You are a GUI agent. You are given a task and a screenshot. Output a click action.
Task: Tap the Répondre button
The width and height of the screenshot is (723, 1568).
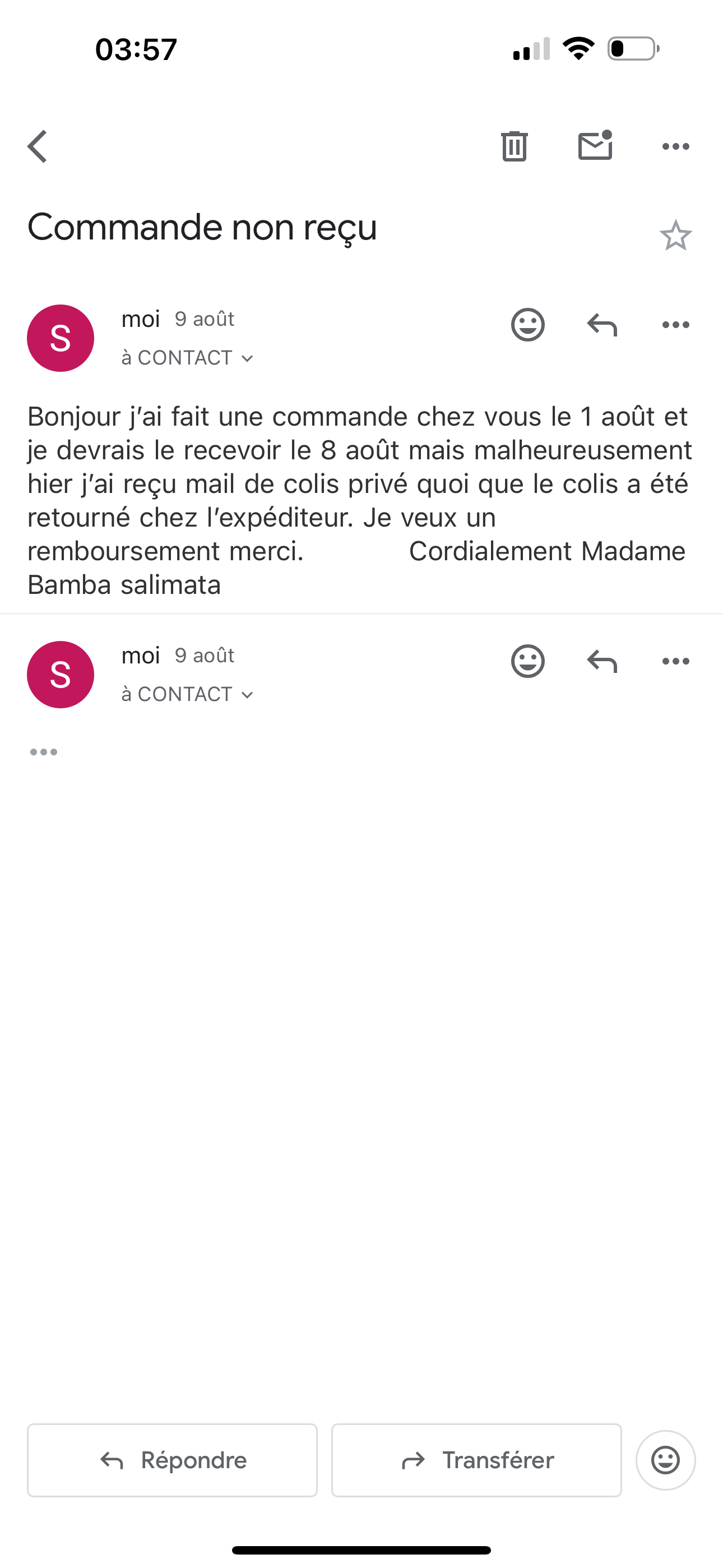click(x=172, y=1460)
